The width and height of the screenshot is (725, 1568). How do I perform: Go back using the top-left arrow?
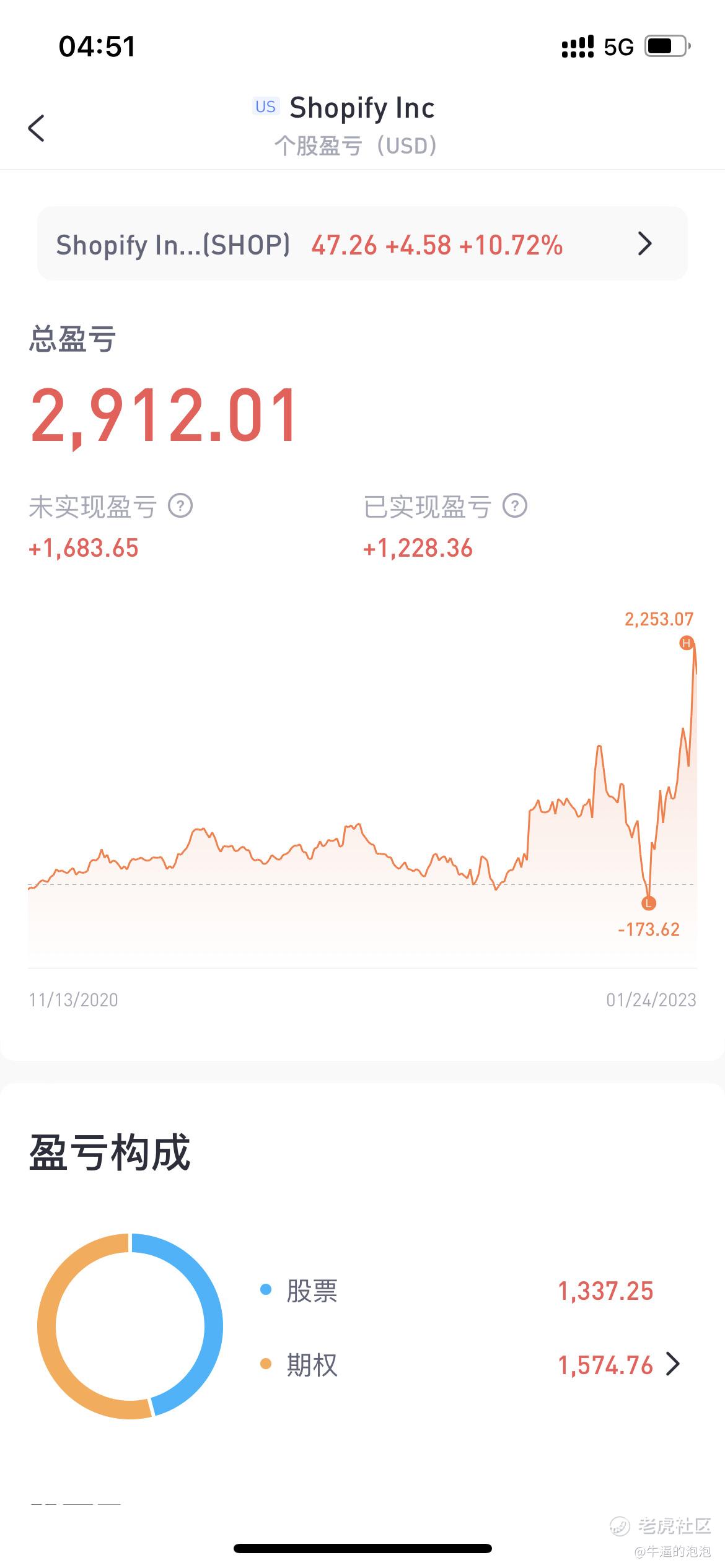37,128
